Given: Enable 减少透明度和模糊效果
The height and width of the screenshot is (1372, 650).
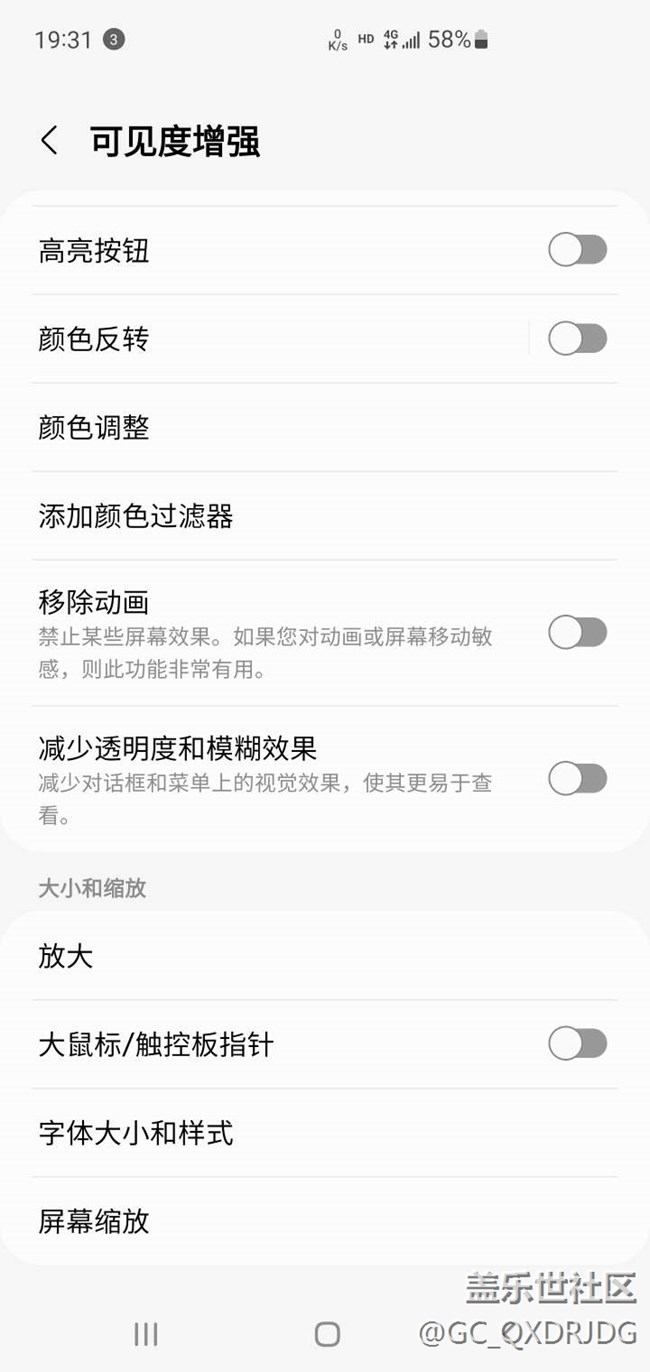Looking at the screenshot, I should [577, 779].
